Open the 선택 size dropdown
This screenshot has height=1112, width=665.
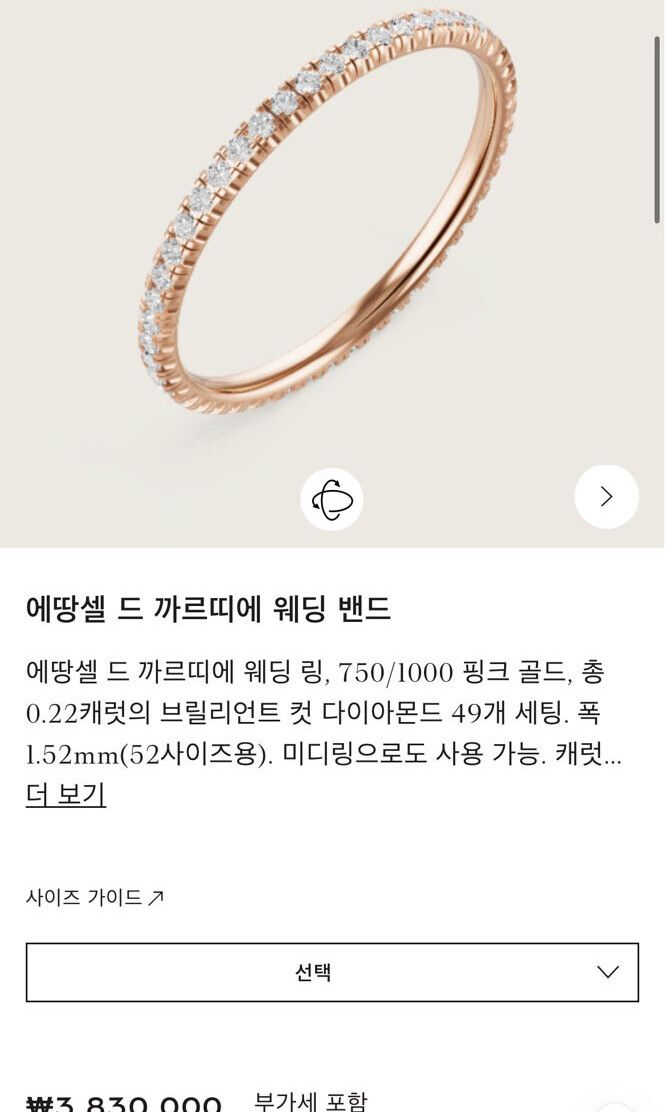click(x=332, y=972)
